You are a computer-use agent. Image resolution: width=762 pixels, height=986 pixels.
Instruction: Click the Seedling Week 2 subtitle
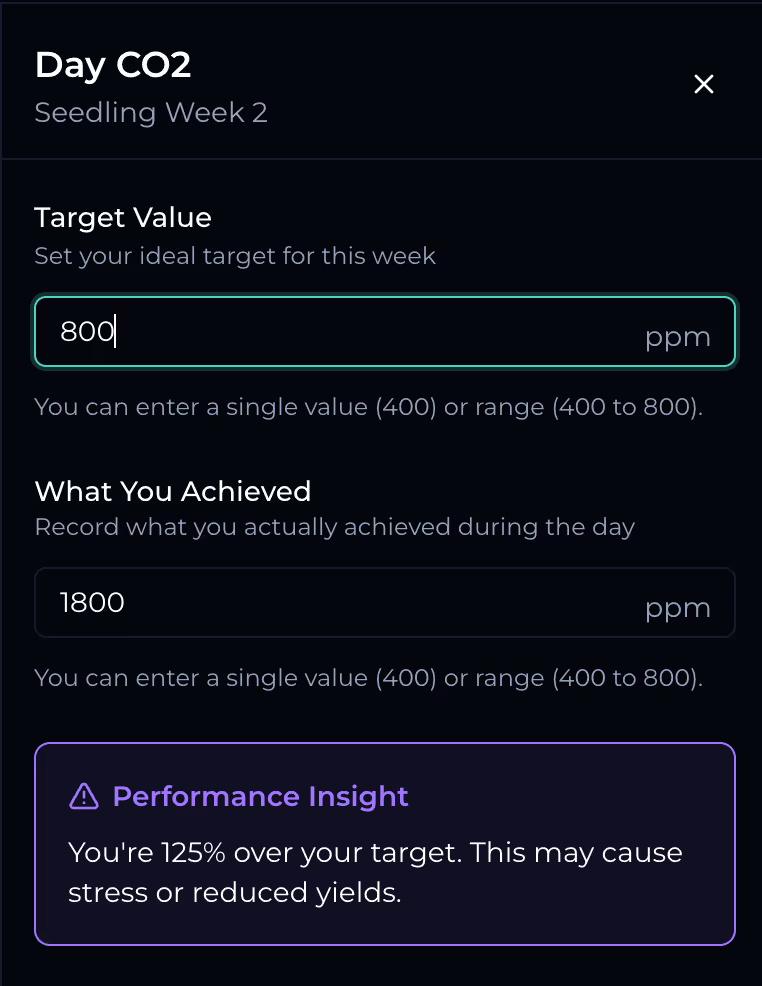point(150,112)
